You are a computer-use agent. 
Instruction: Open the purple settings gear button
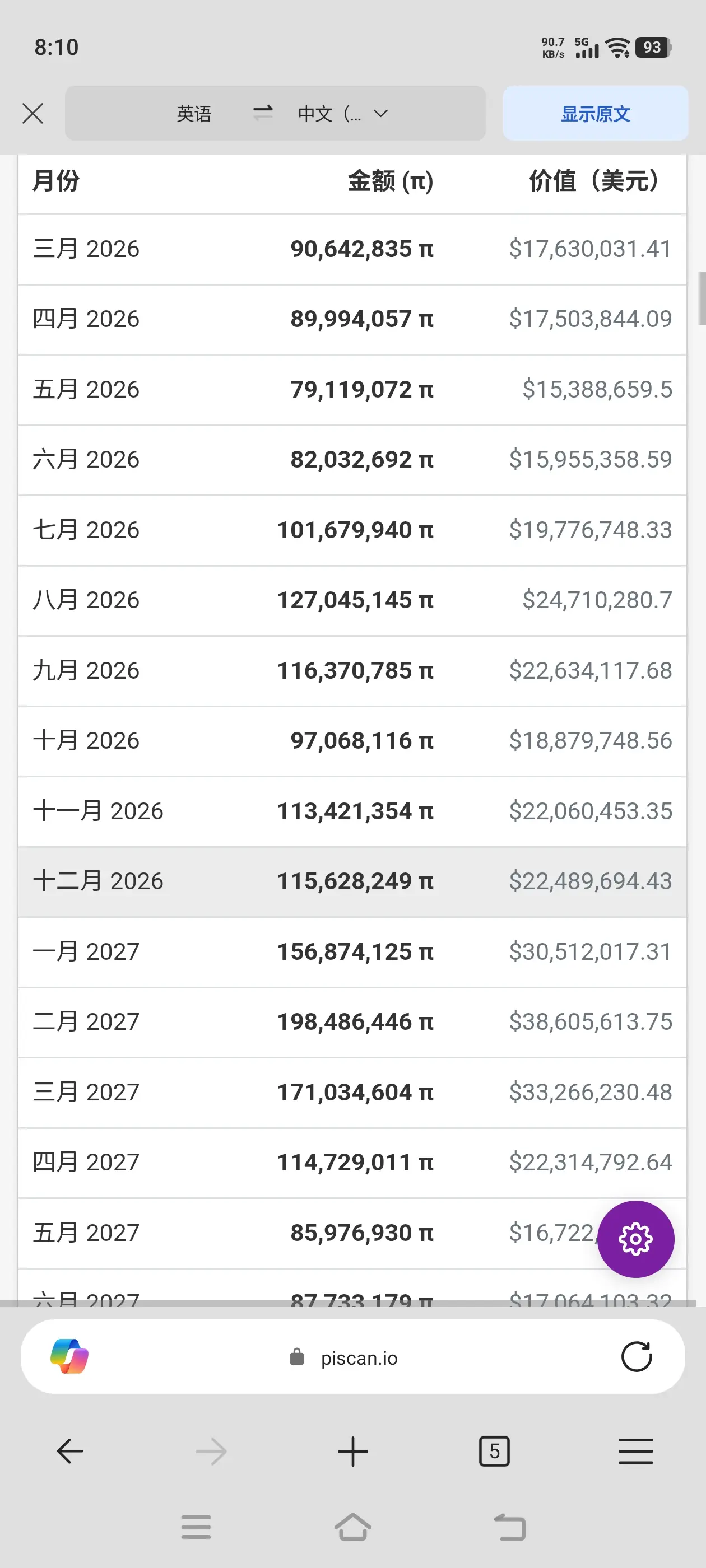coord(635,1238)
